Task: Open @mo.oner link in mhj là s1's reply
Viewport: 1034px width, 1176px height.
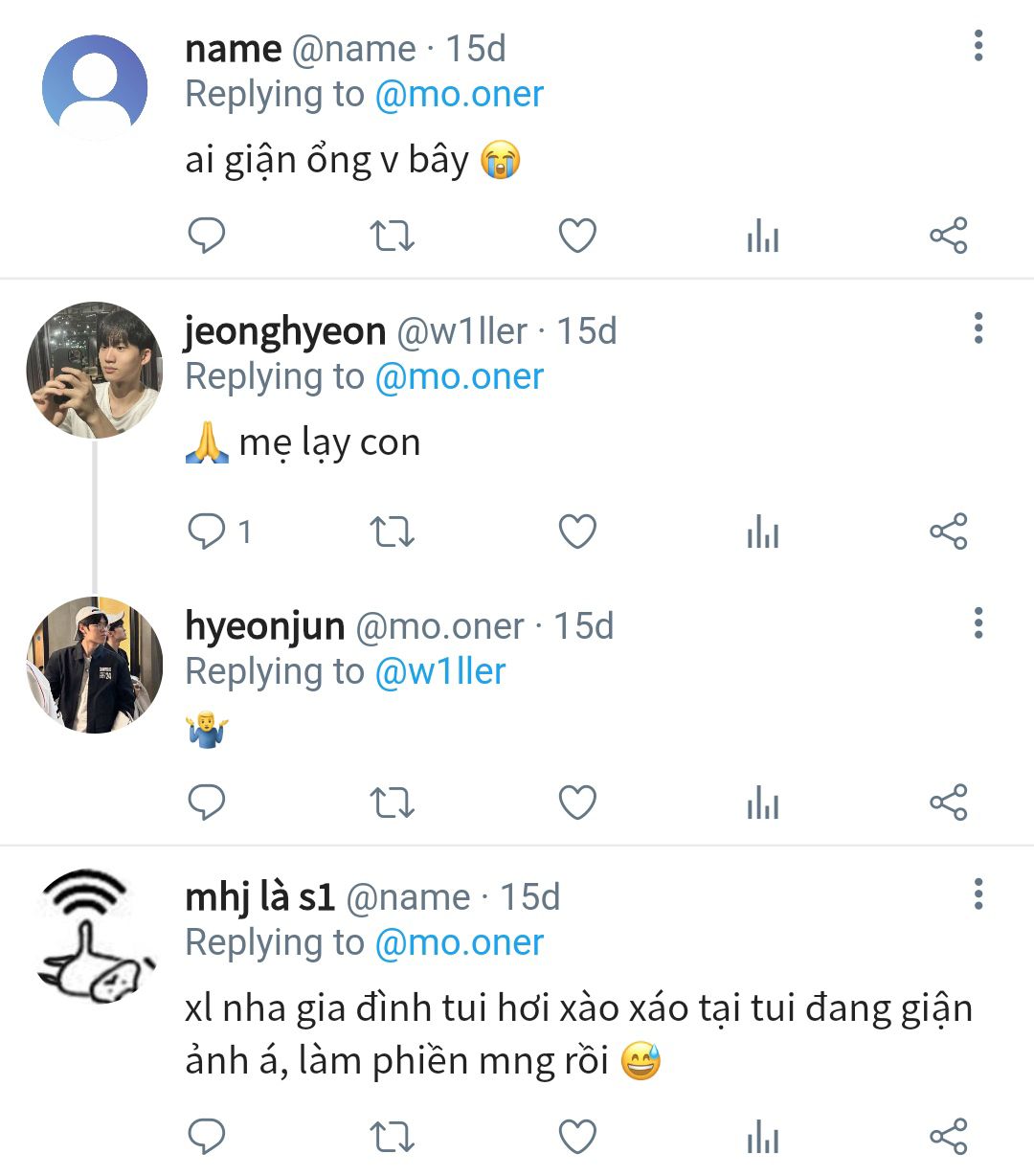Action: click(x=459, y=943)
